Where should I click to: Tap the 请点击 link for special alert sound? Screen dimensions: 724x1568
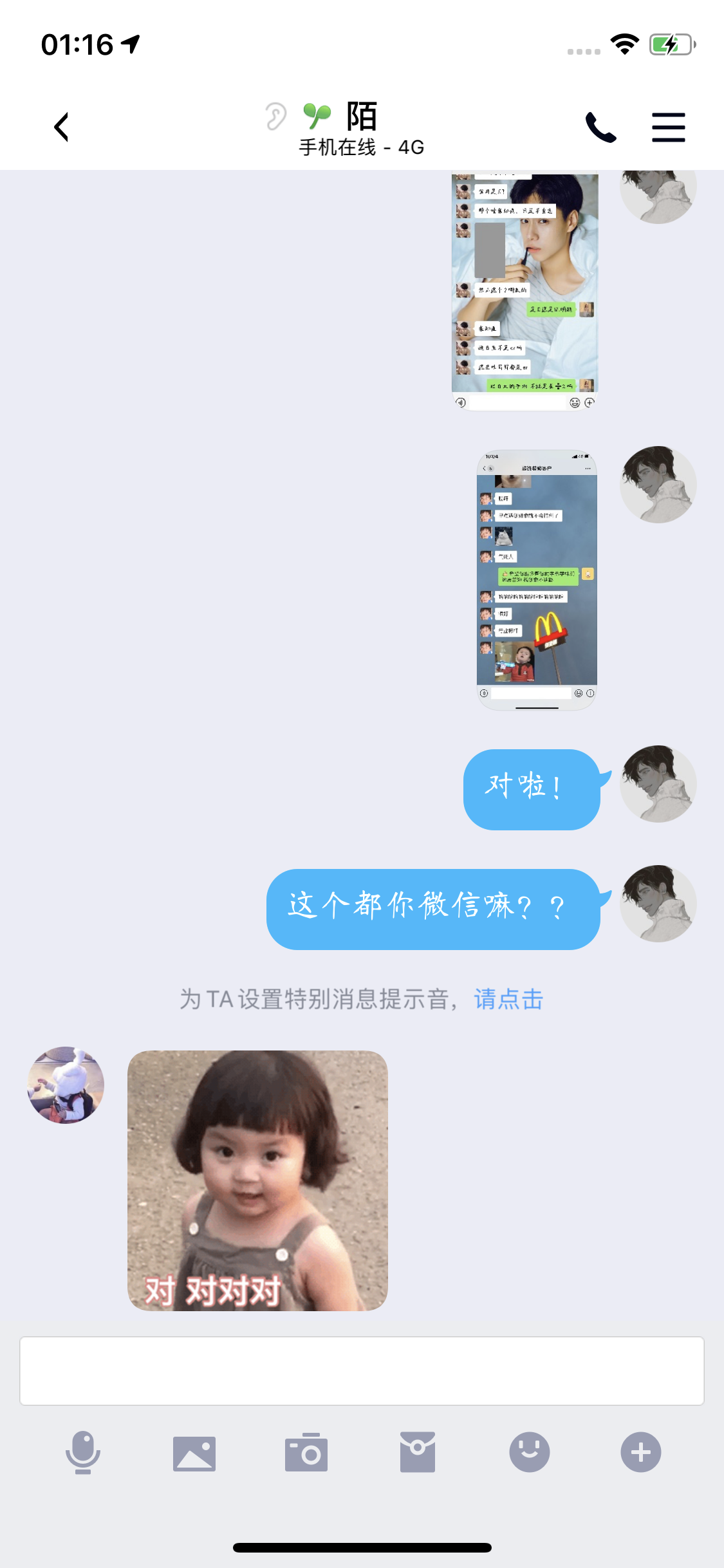point(508,1000)
